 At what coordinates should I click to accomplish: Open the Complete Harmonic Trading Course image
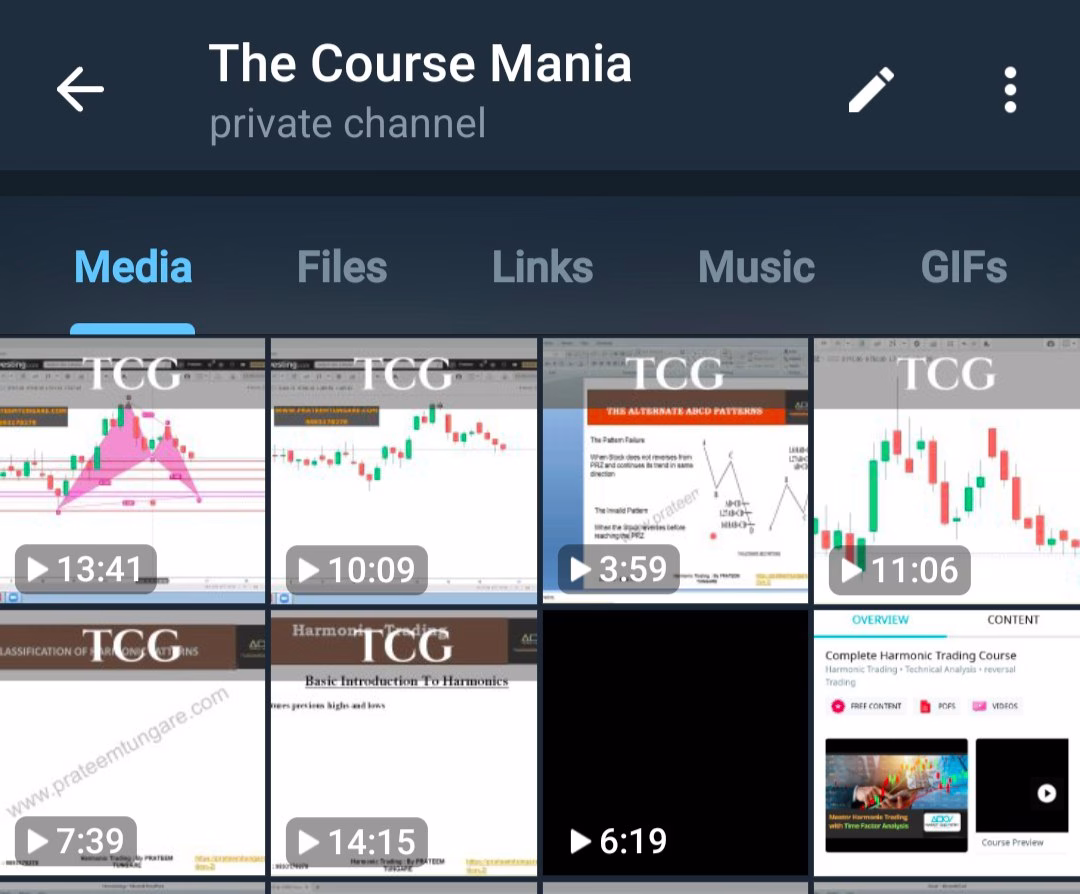coord(947,742)
